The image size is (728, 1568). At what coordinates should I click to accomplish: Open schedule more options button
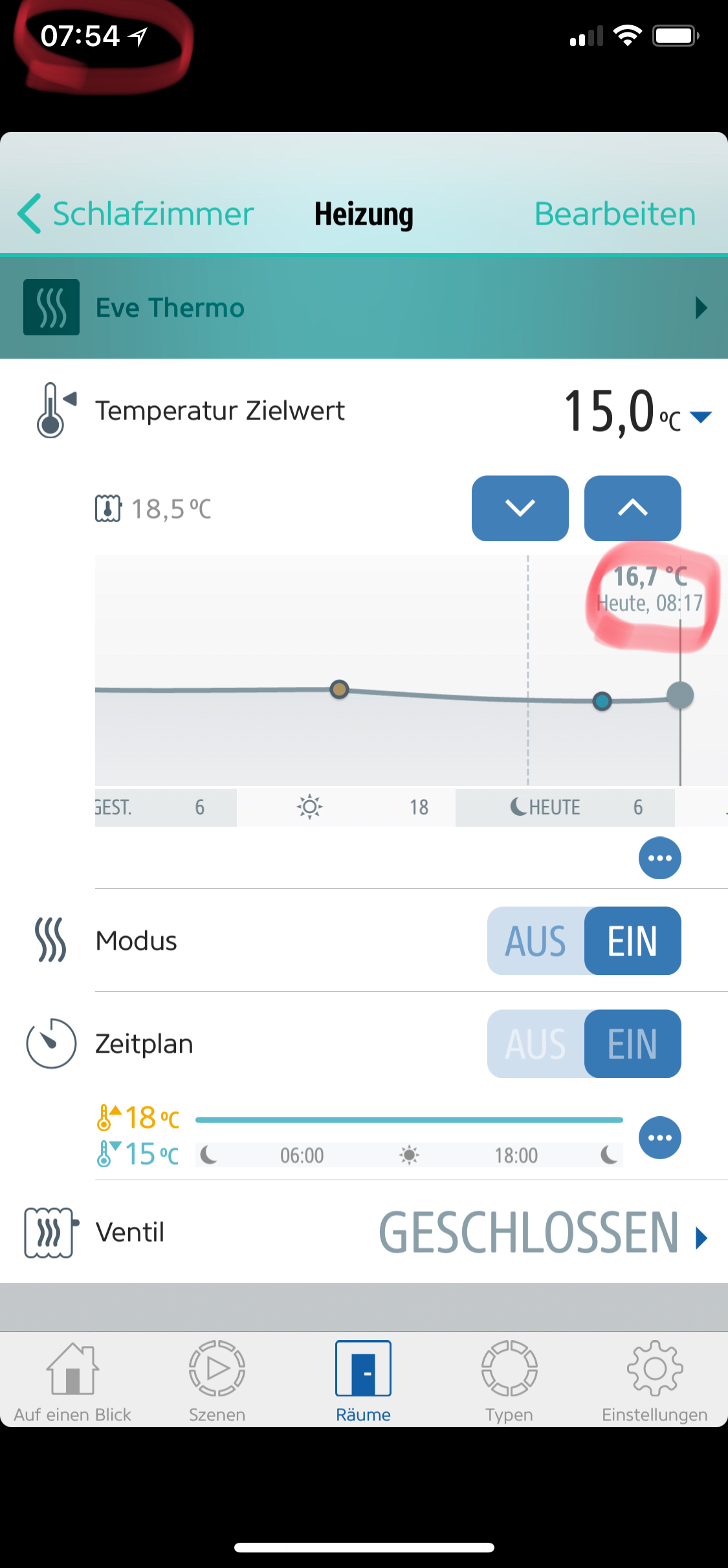click(659, 1137)
